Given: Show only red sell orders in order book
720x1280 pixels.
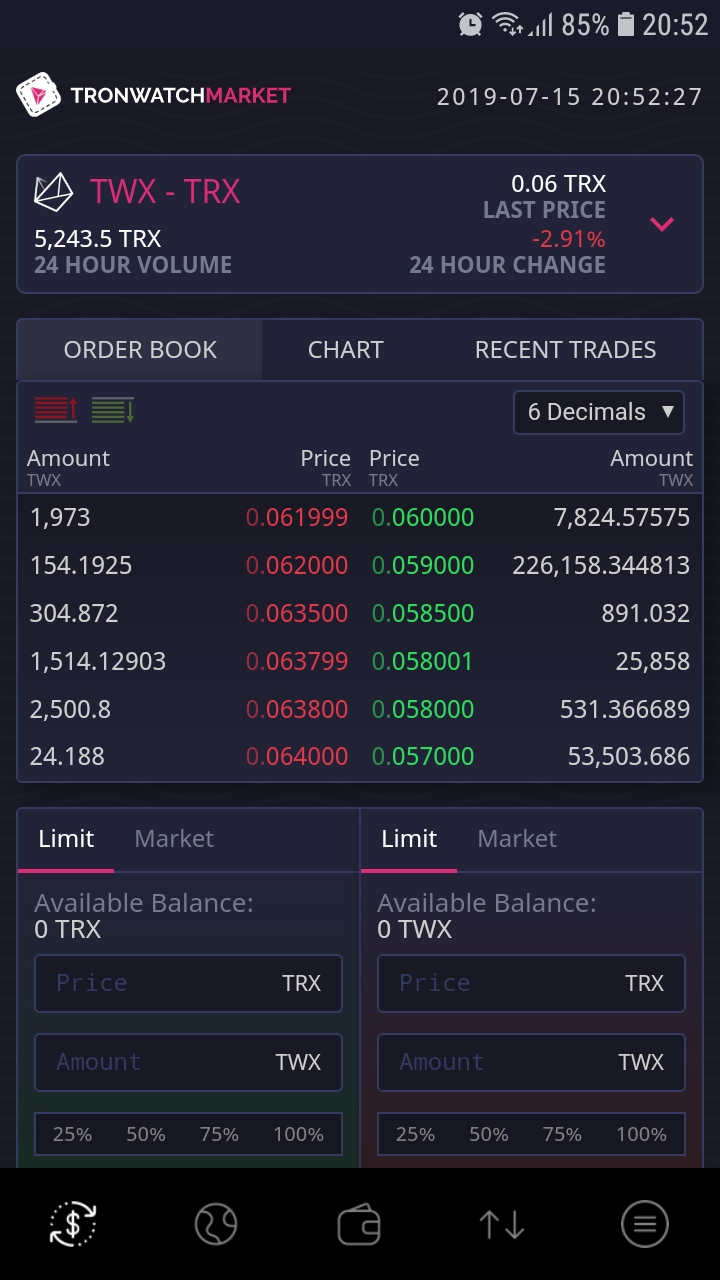Looking at the screenshot, I should click(x=55, y=409).
